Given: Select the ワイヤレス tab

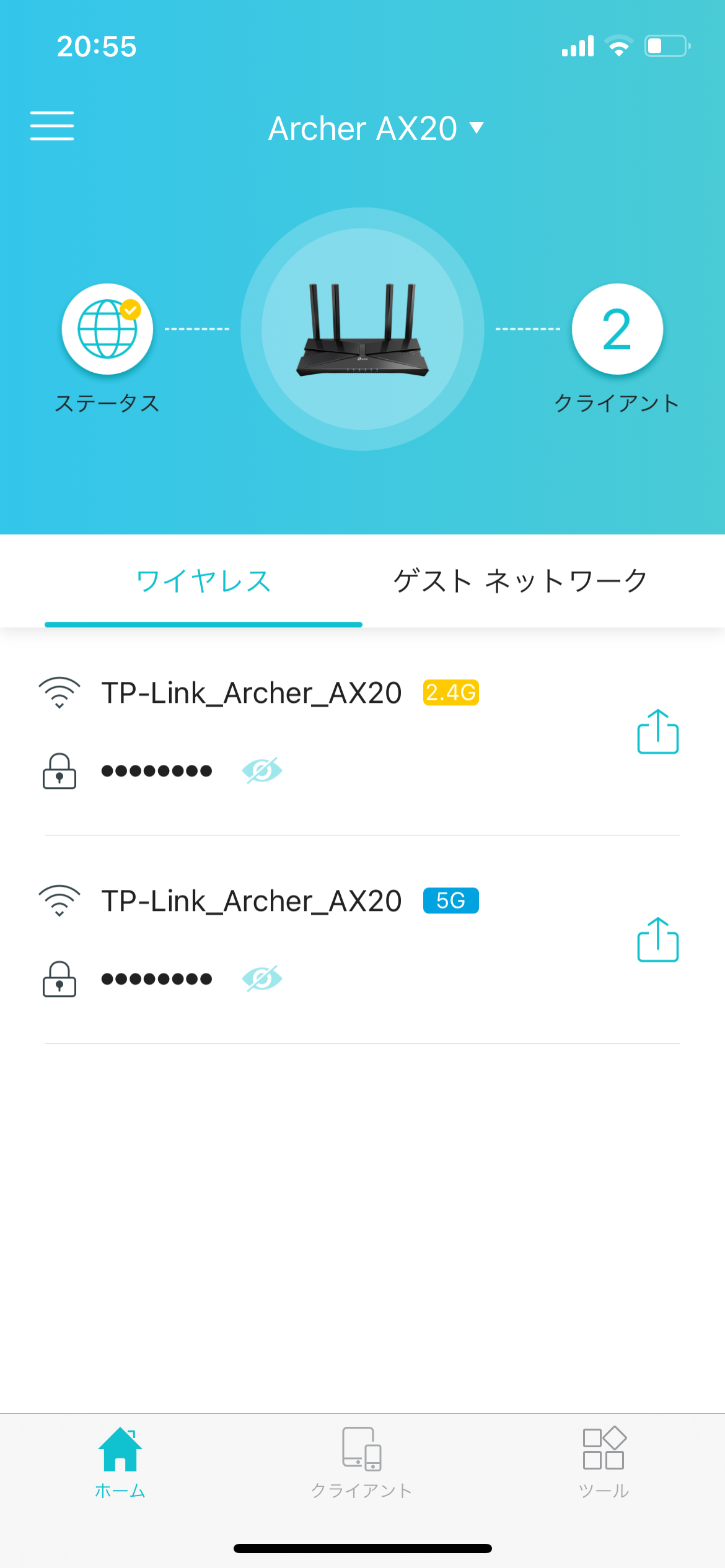Looking at the screenshot, I should click(203, 581).
